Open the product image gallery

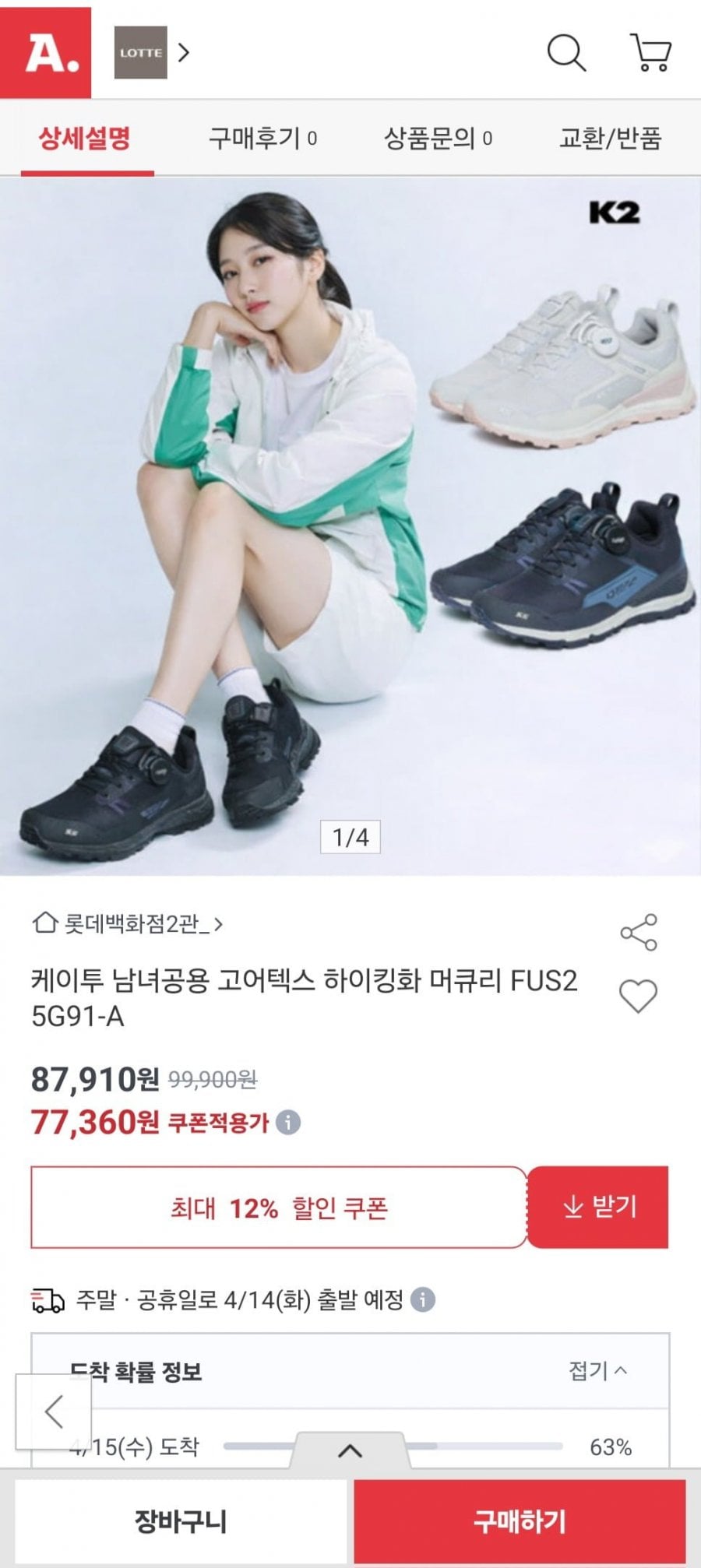[x=350, y=526]
